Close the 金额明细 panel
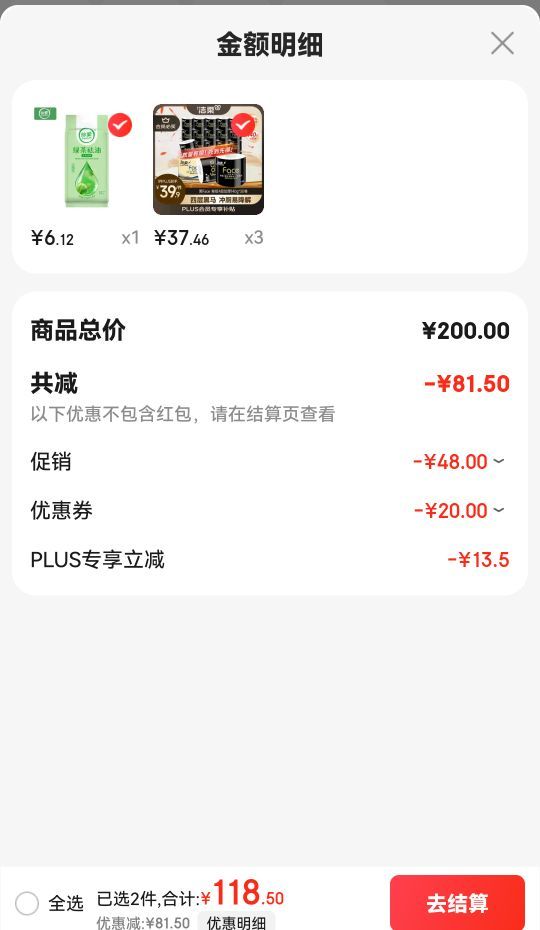Image resolution: width=540 pixels, height=930 pixels. (x=502, y=43)
